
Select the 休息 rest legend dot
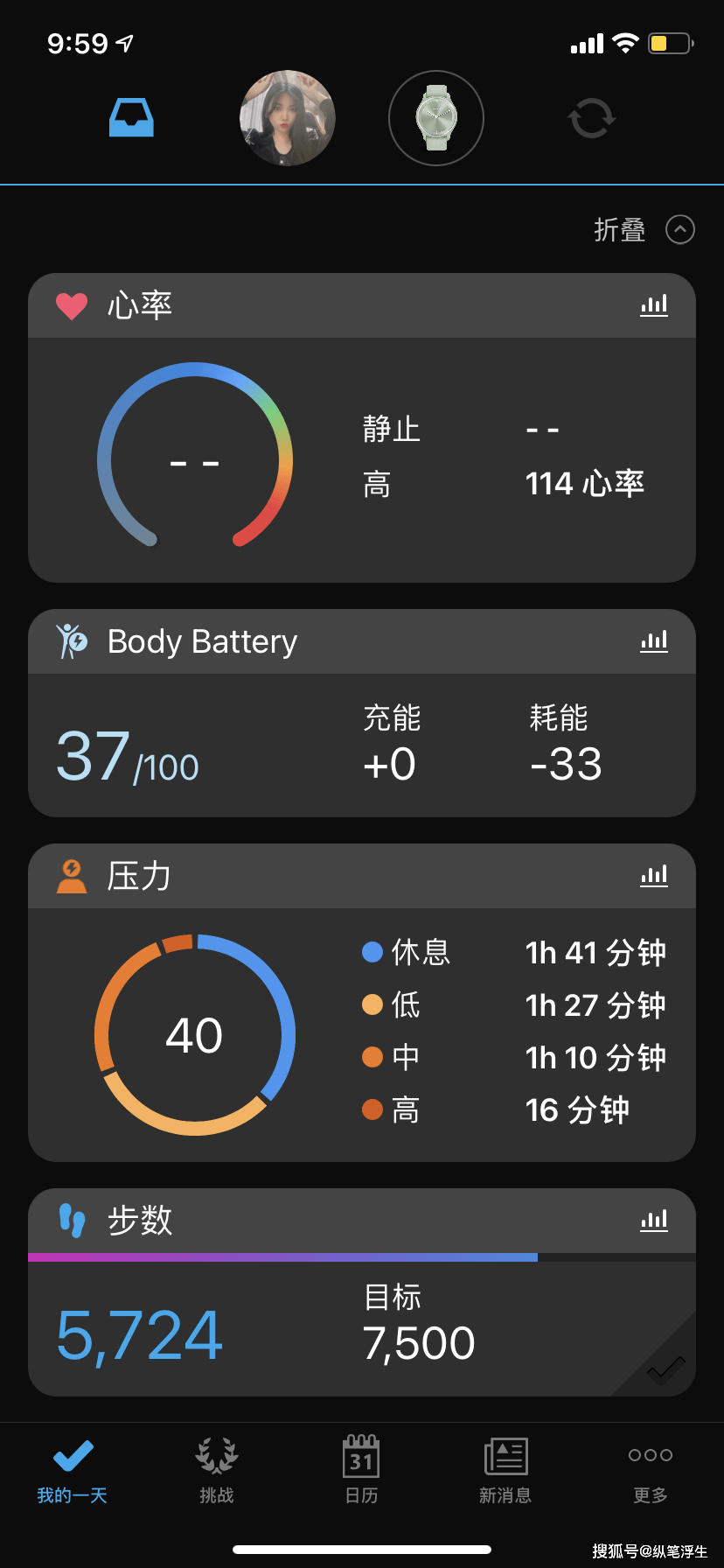point(372,952)
